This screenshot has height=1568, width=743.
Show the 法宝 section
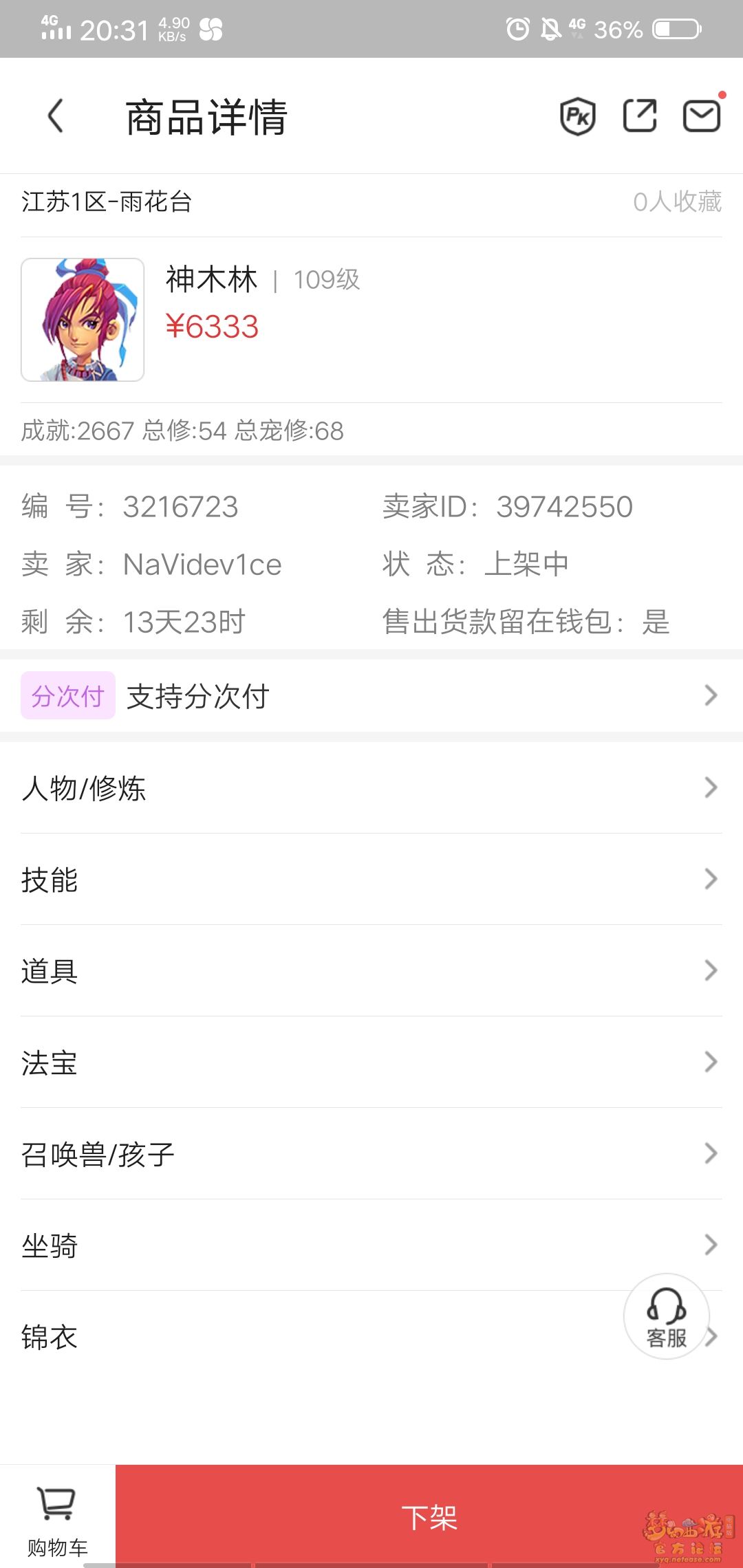(371, 1062)
